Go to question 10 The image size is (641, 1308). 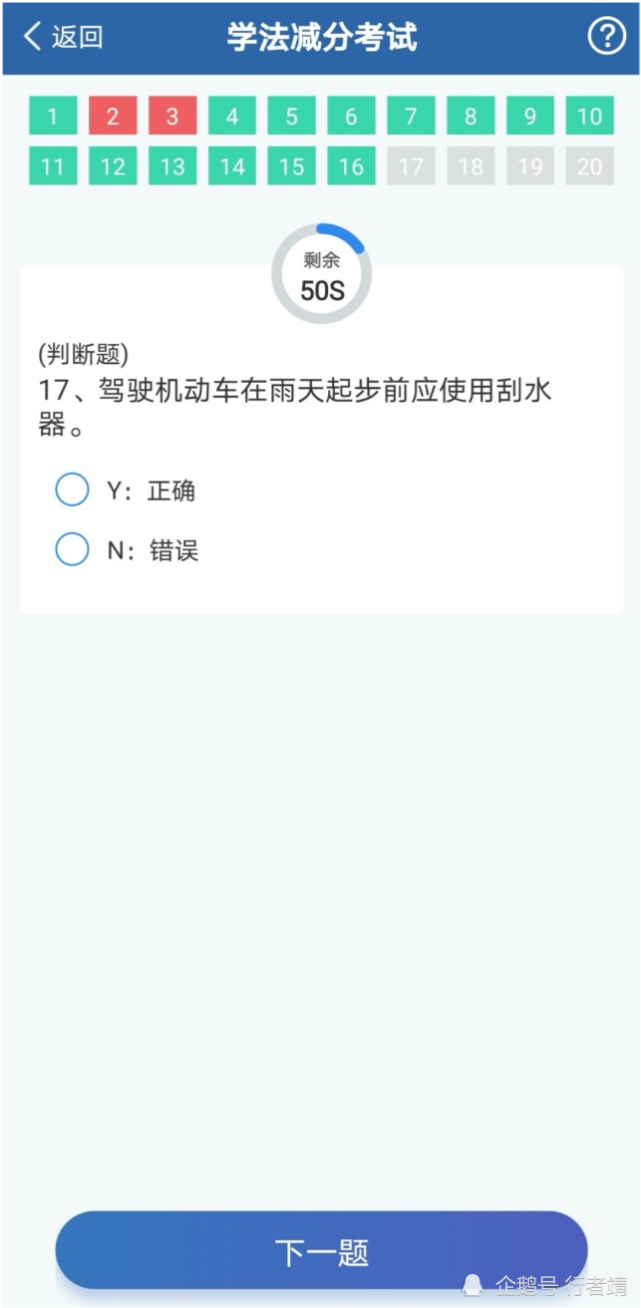[x=589, y=116]
